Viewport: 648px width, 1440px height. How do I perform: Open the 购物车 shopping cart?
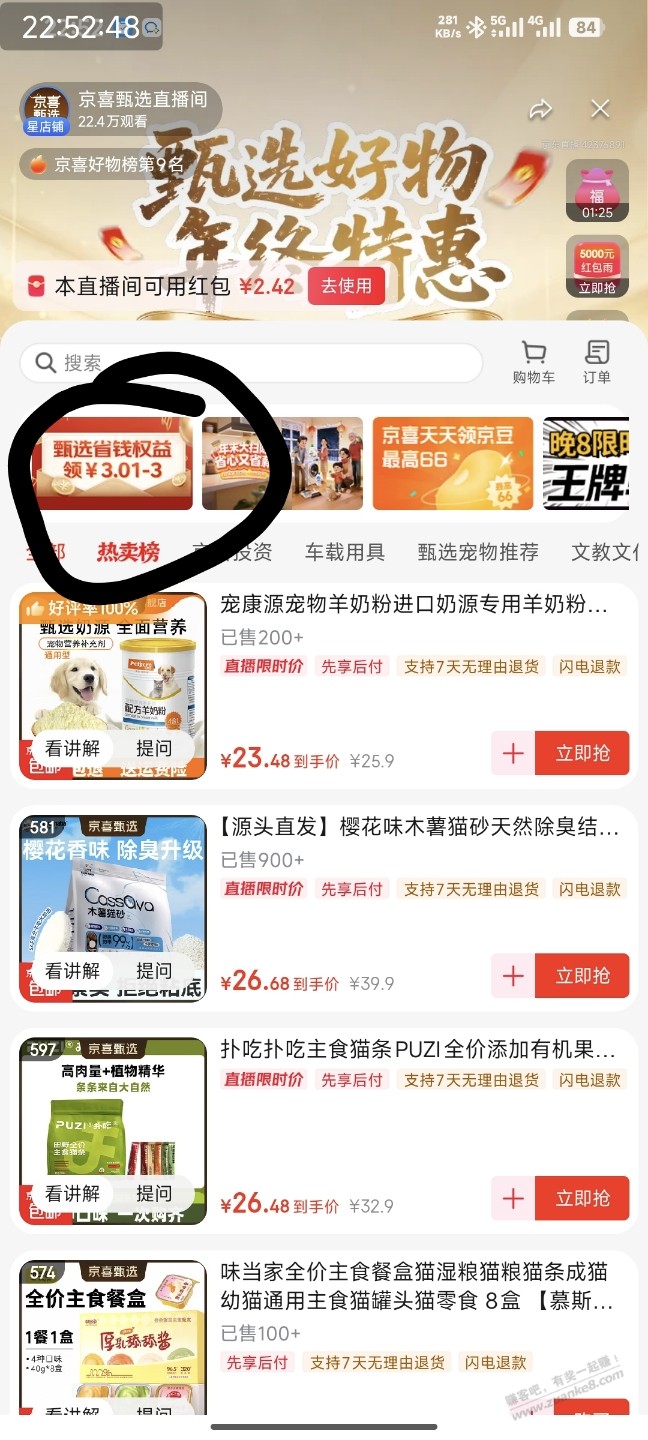point(534,362)
